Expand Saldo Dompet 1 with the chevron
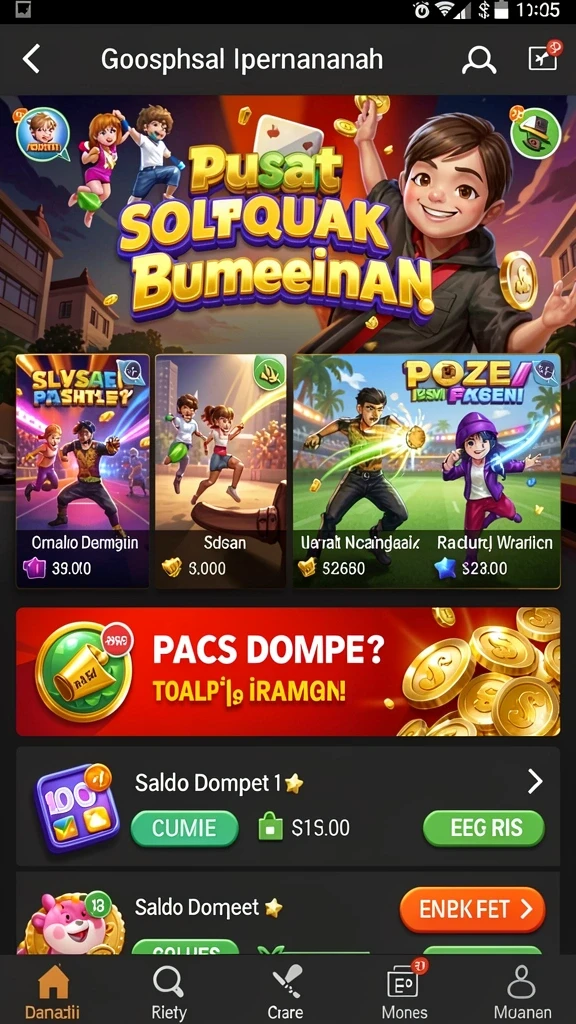The height and width of the screenshot is (1024, 576). click(535, 781)
